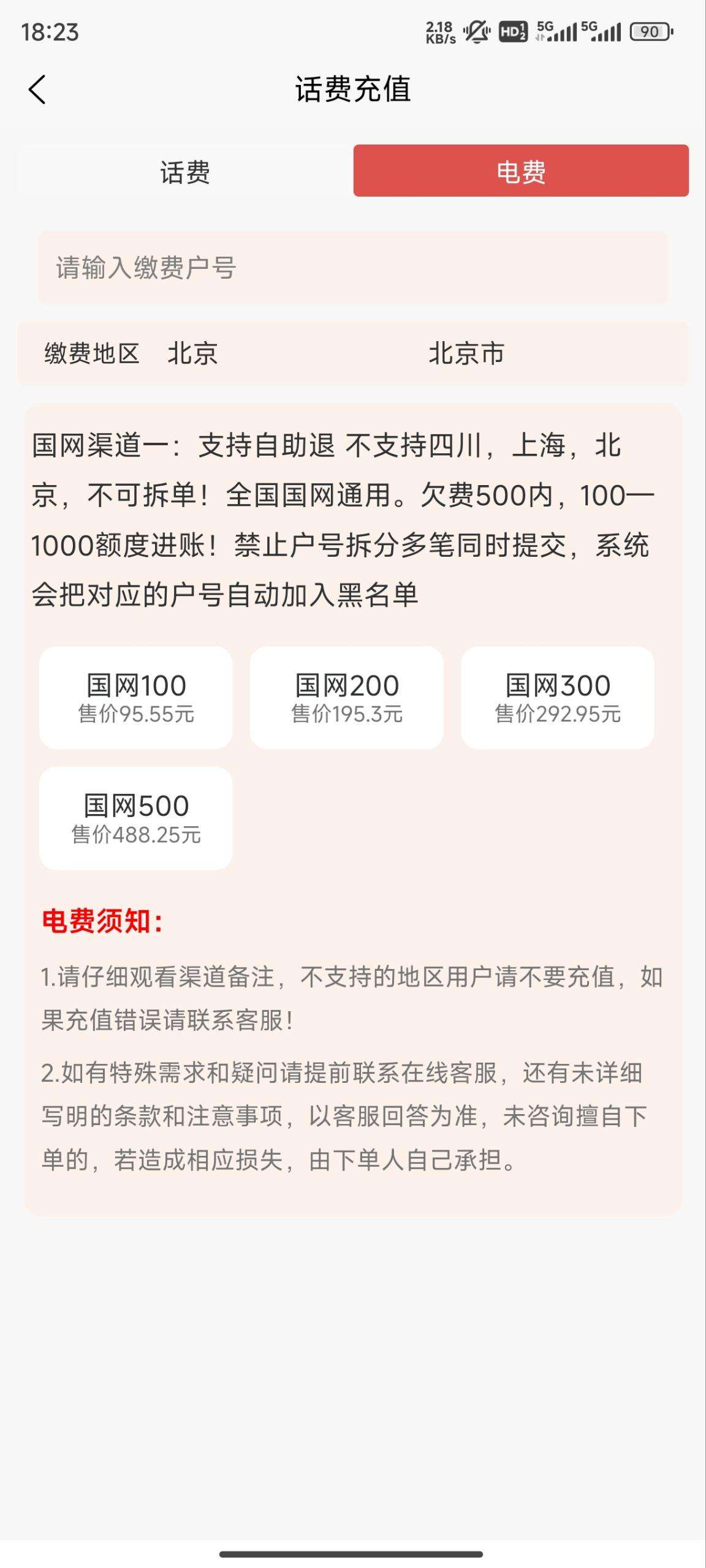Open the city picker showing 北京市
The height and width of the screenshot is (1568, 706).
pyautogui.click(x=466, y=353)
